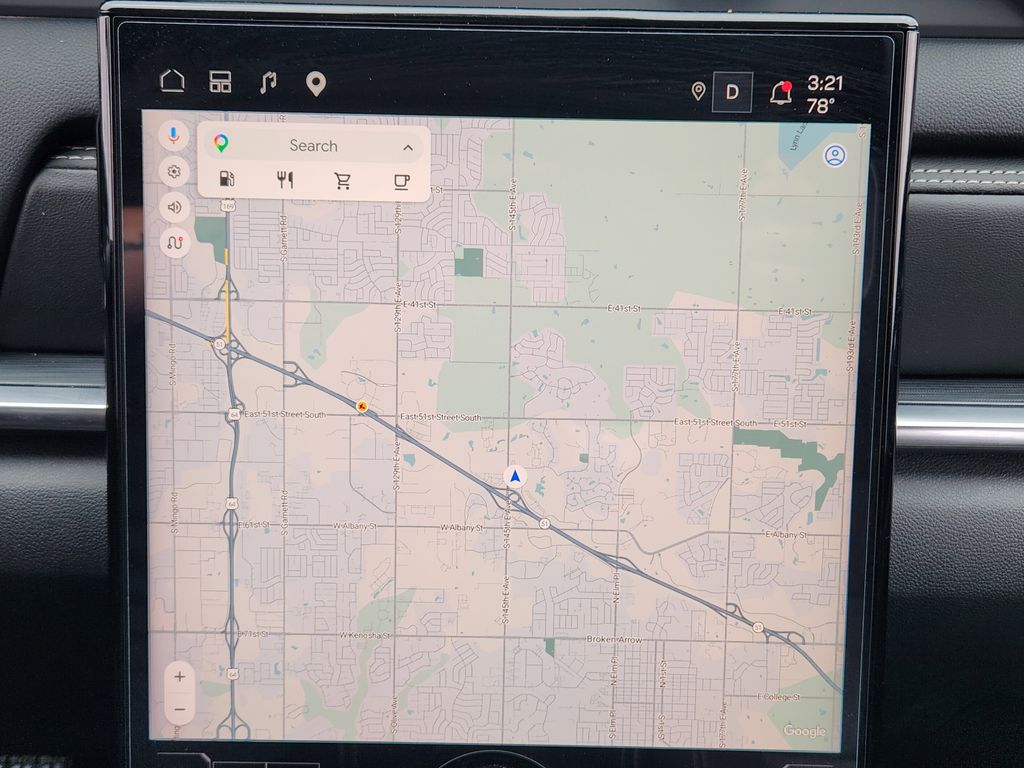Open route overview button
This screenshot has height=768, width=1024.
click(x=175, y=242)
